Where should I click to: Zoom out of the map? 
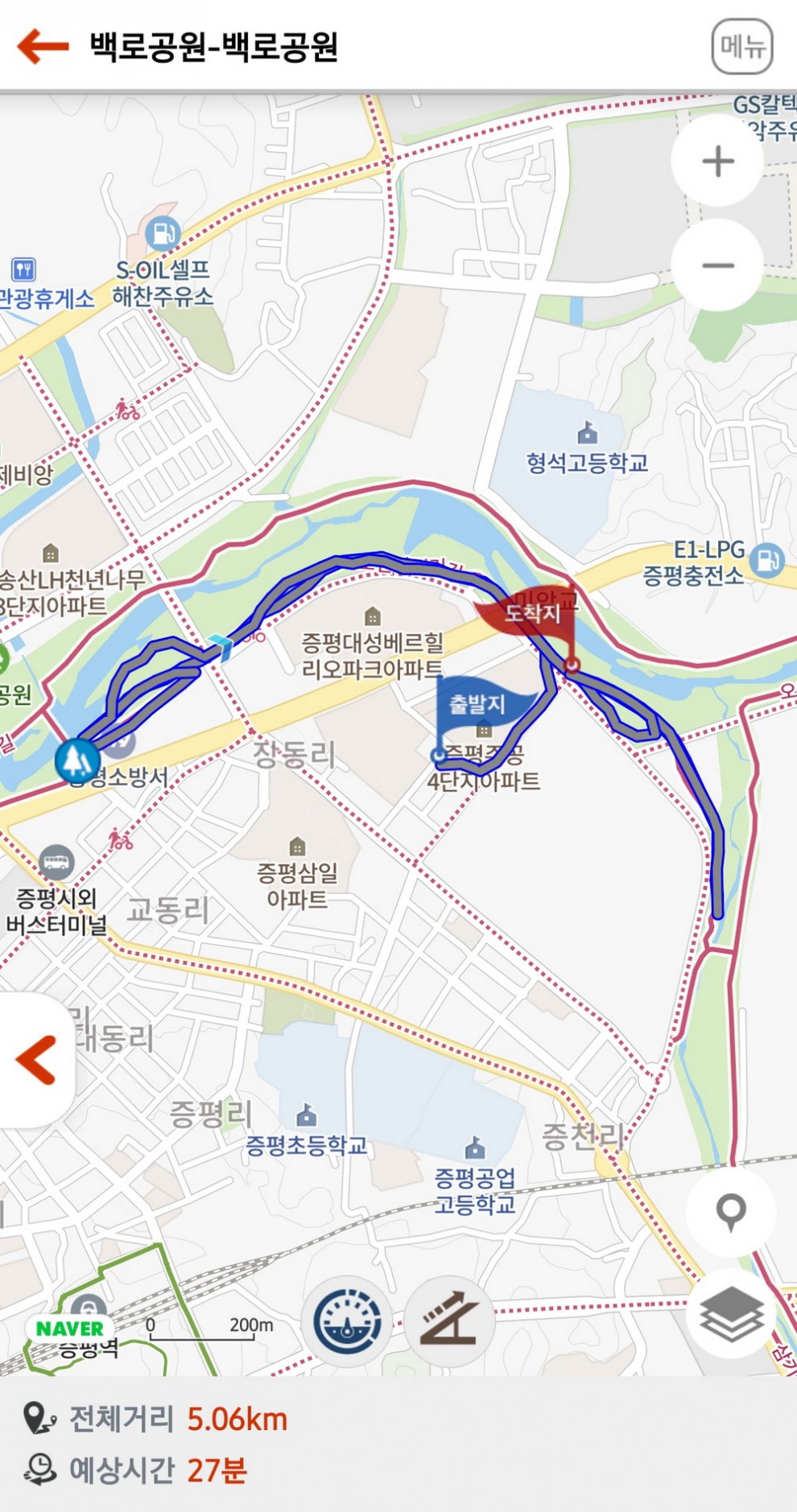717,266
